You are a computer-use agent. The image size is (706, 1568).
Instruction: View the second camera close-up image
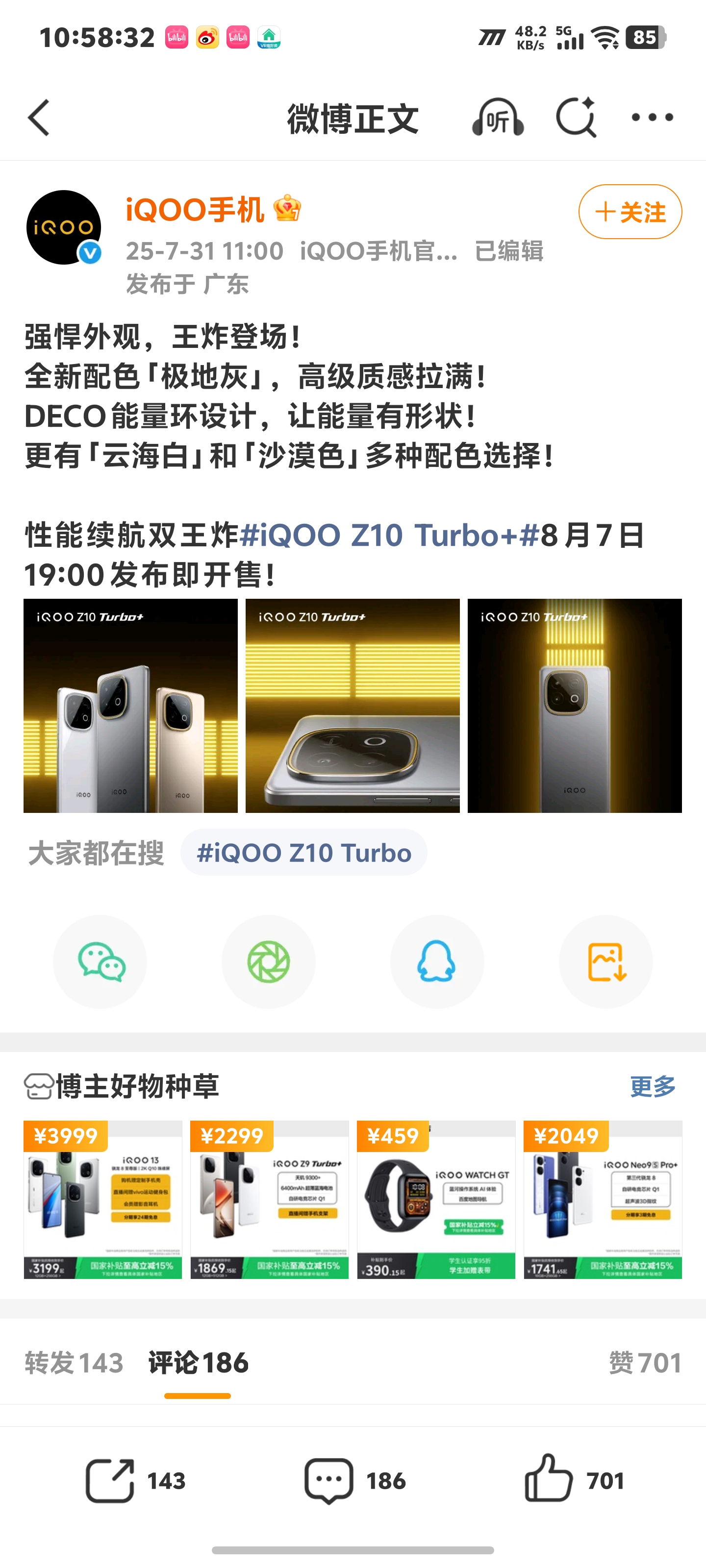(352, 706)
